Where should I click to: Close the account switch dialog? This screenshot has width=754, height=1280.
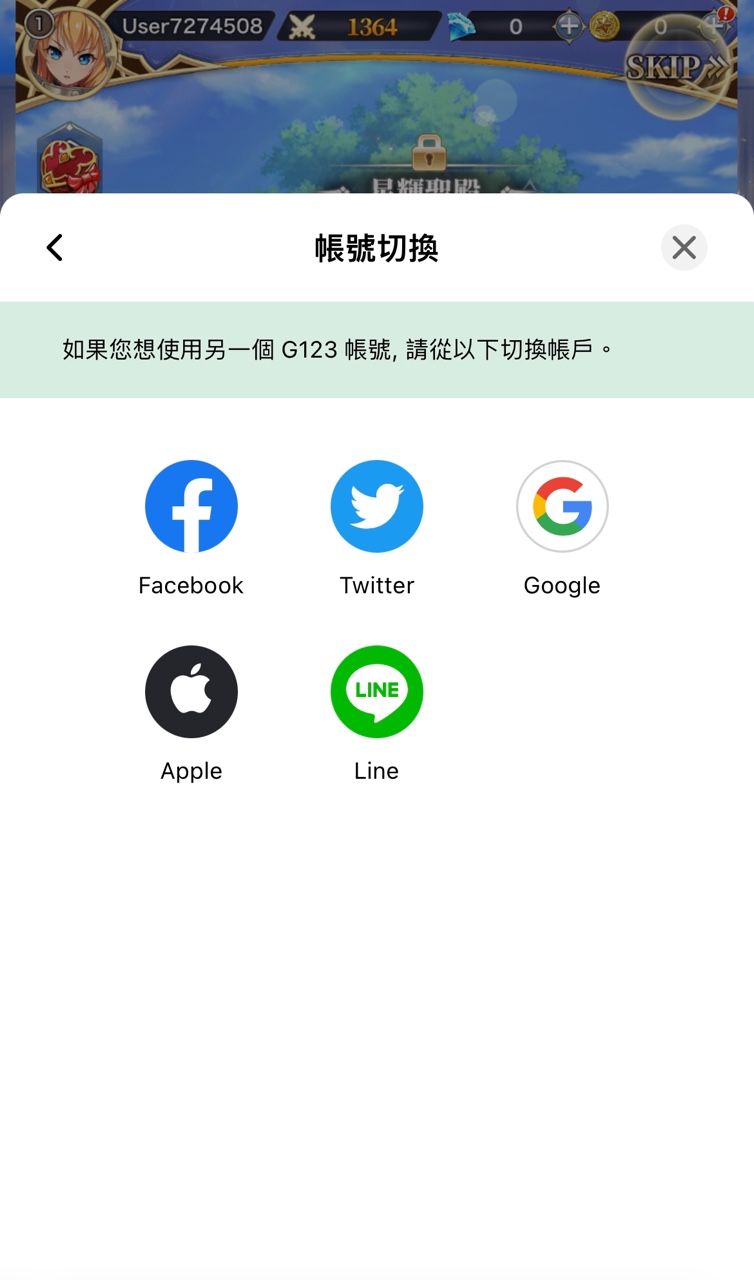(x=684, y=247)
